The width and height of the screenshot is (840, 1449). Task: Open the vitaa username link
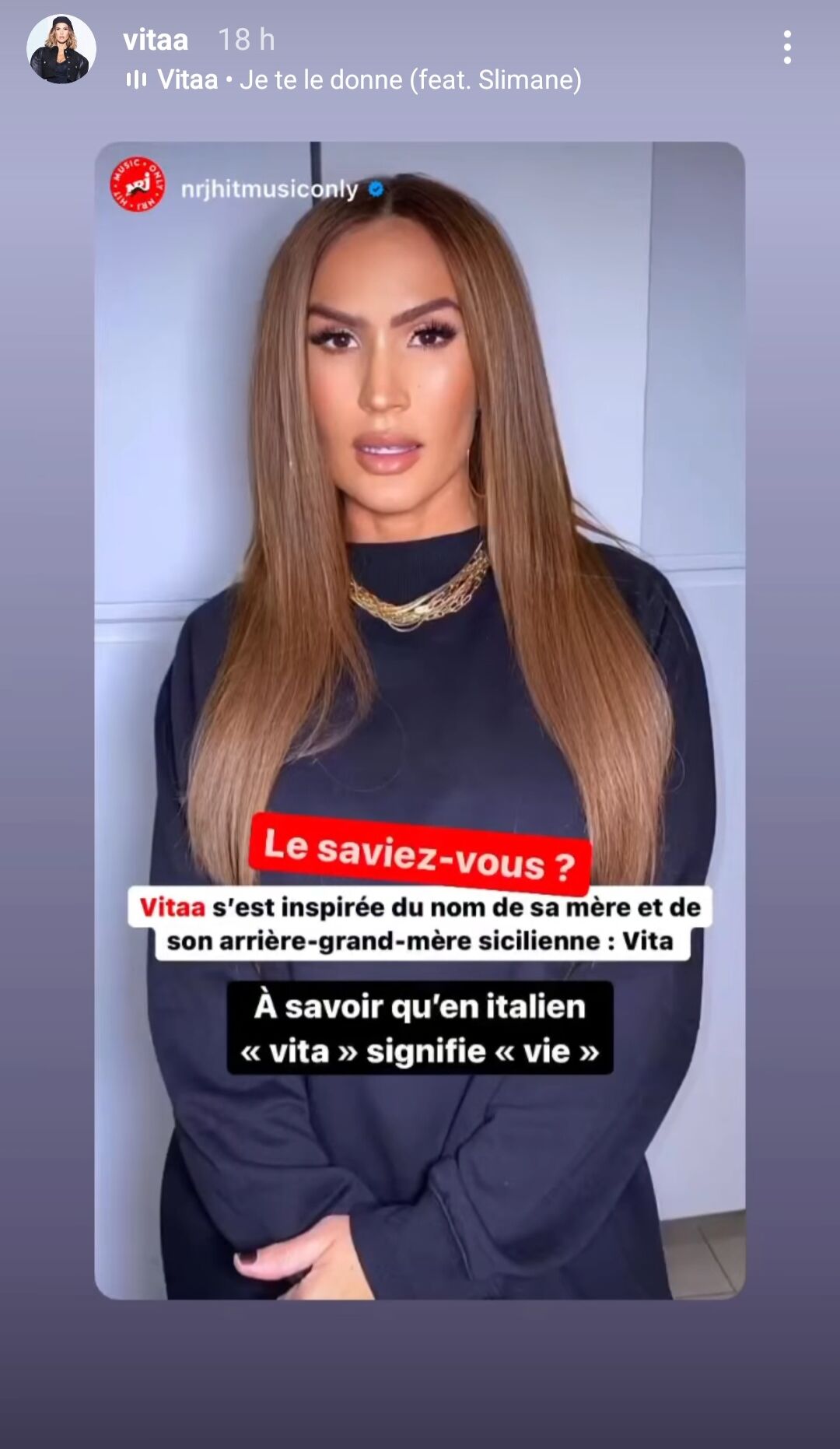click(156, 40)
